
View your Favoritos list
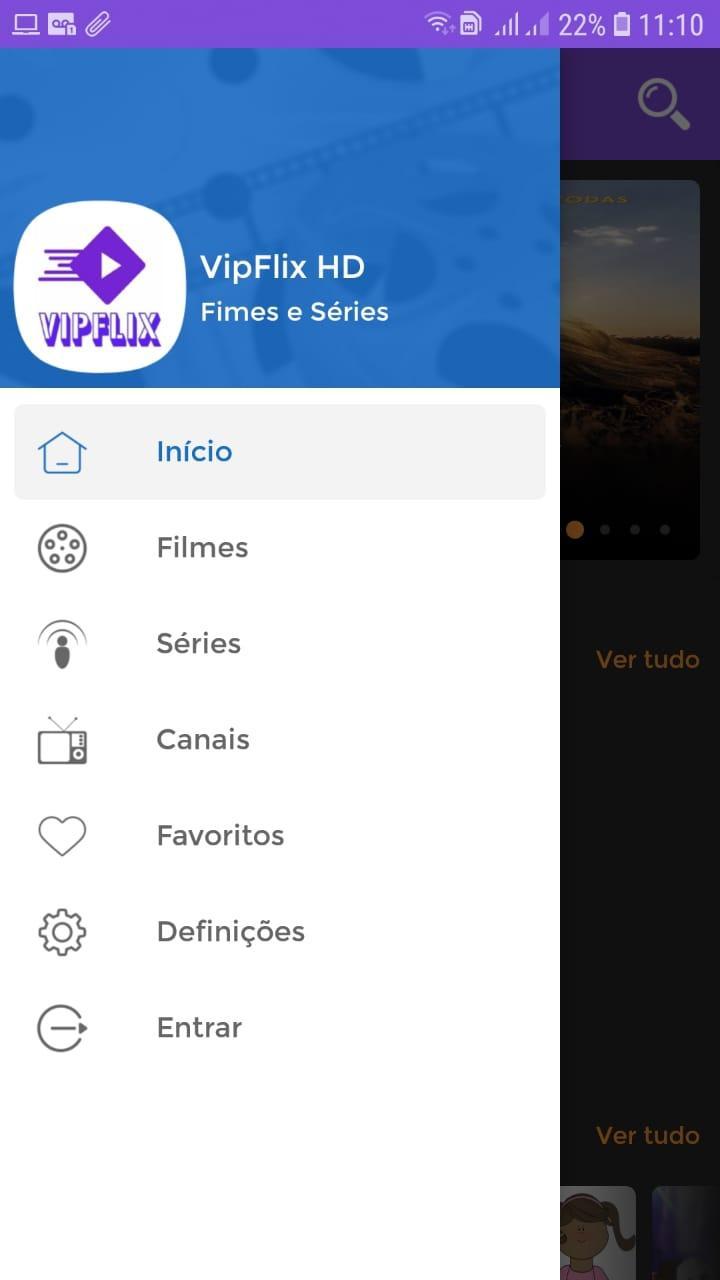click(x=220, y=836)
